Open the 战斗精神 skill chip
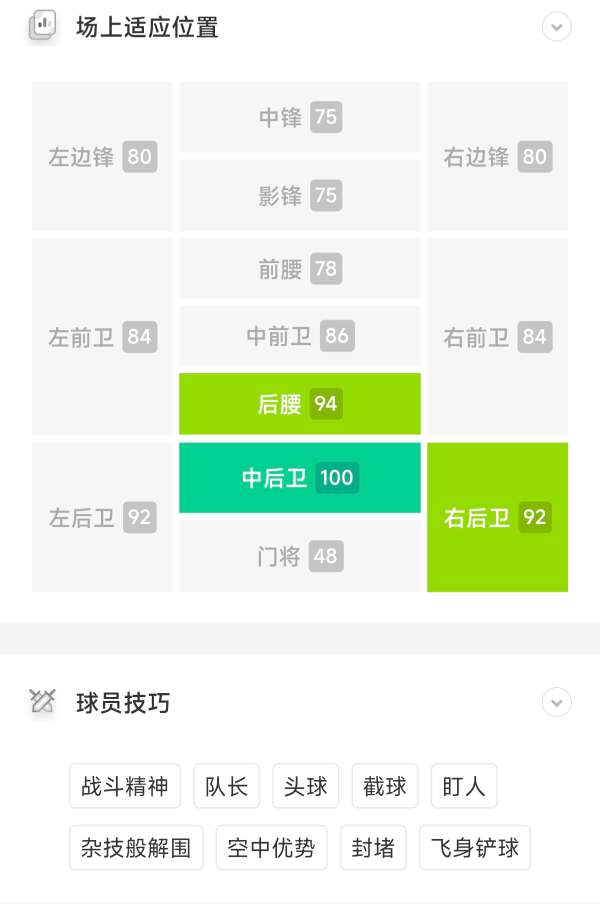600x904 pixels. [125, 786]
